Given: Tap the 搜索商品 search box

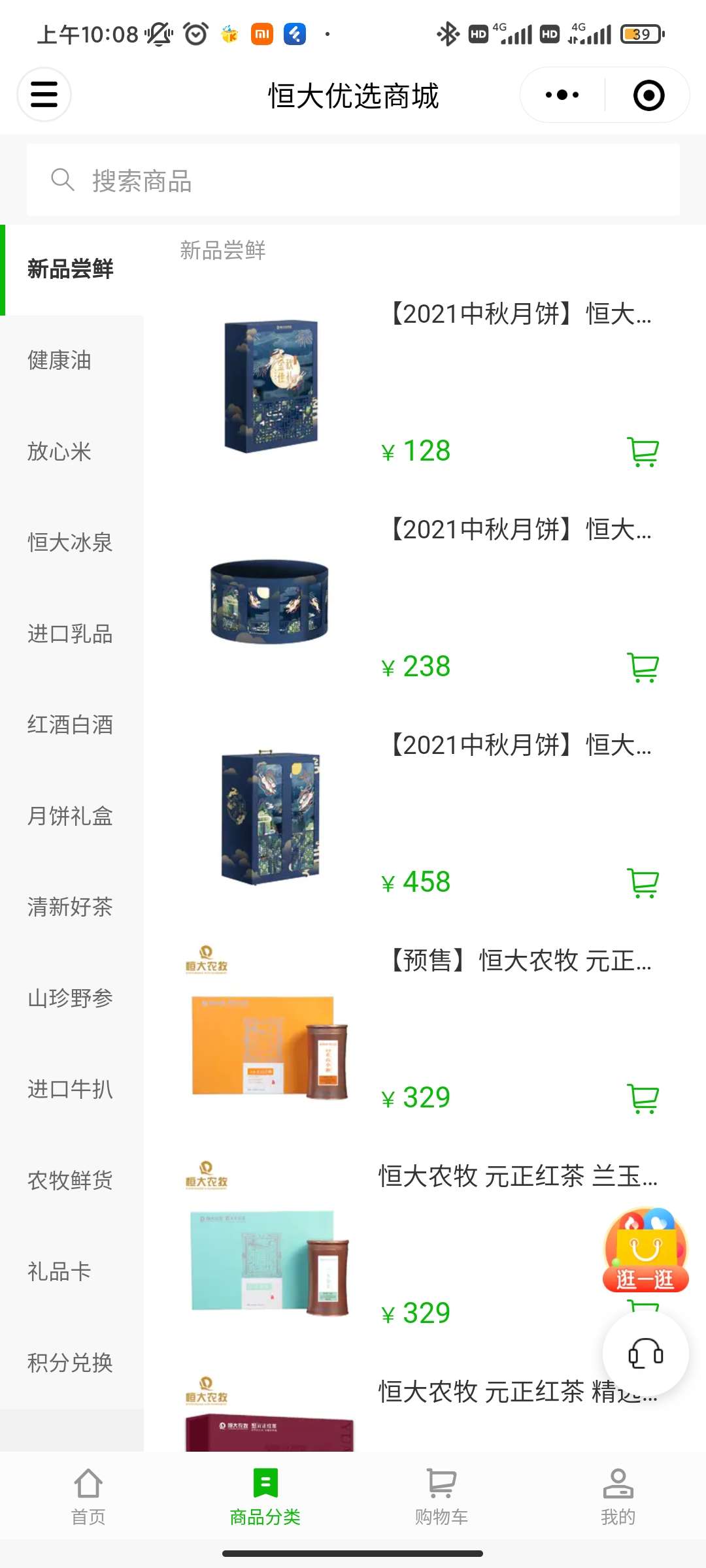Looking at the screenshot, I should (353, 180).
